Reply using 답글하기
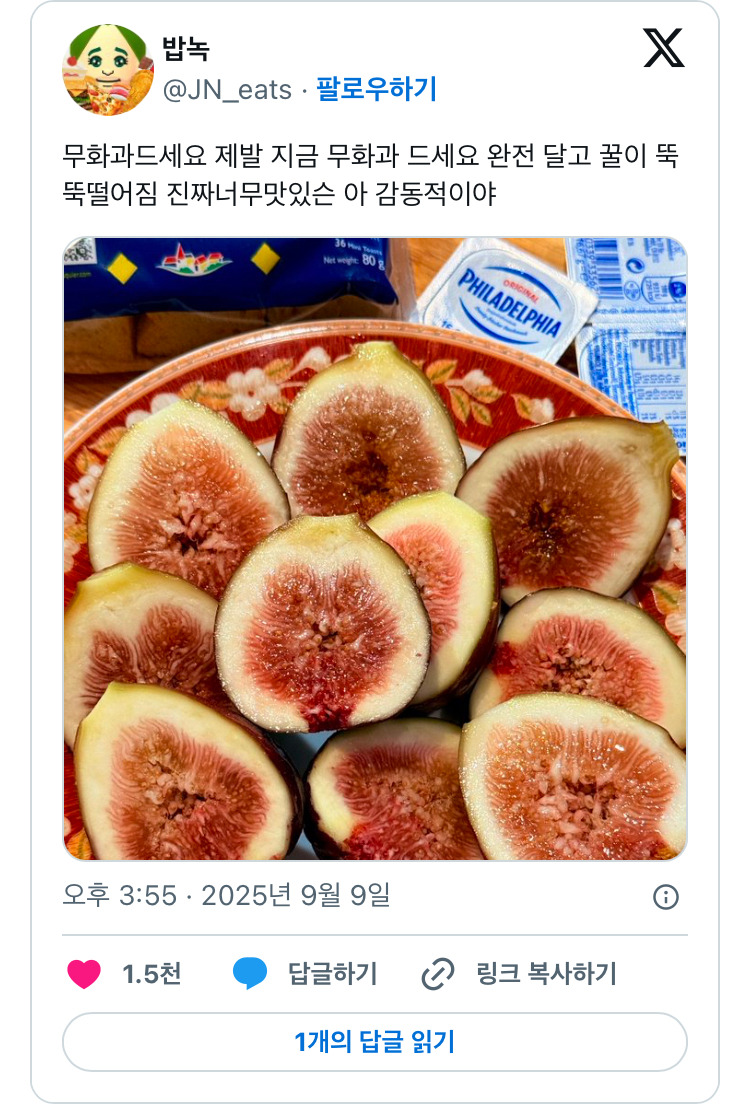 [306, 974]
